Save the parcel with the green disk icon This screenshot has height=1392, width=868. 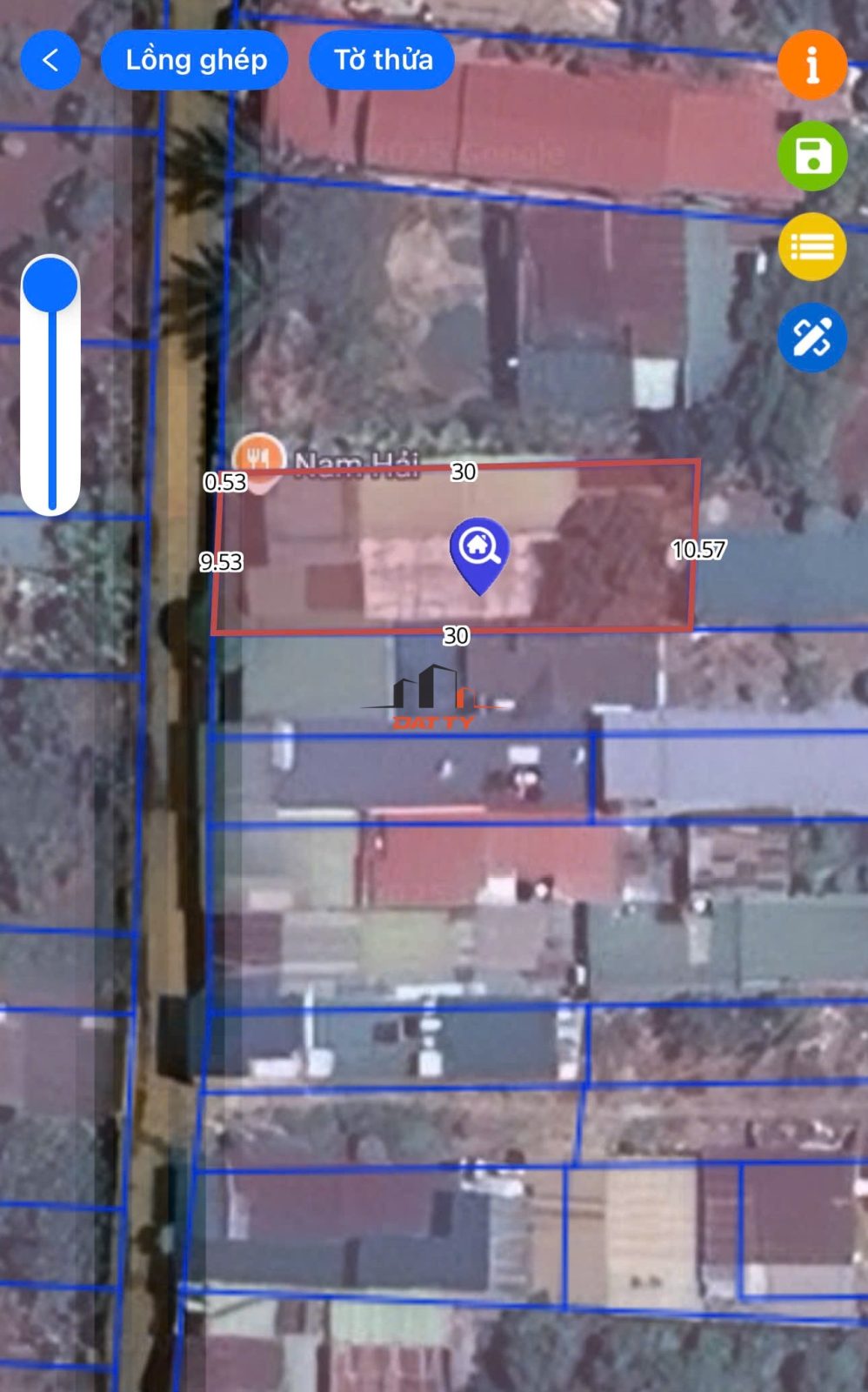(812, 157)
